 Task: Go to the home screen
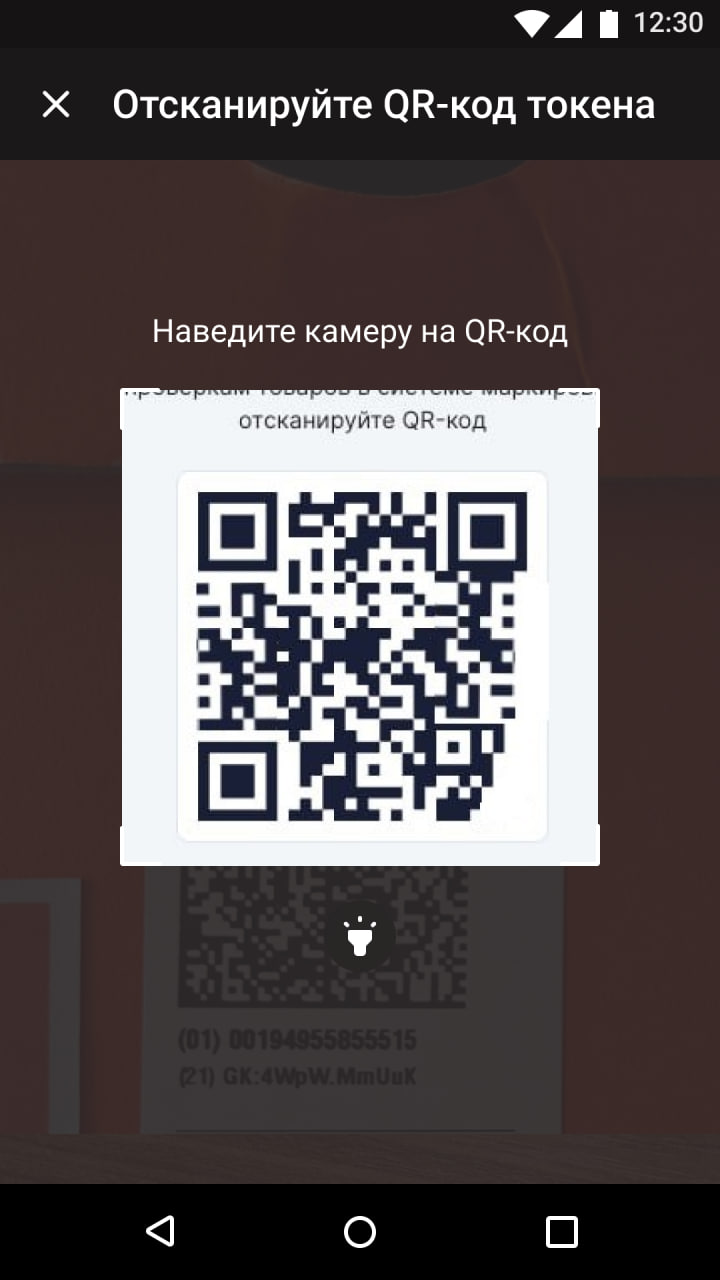tap(360, 1231)
